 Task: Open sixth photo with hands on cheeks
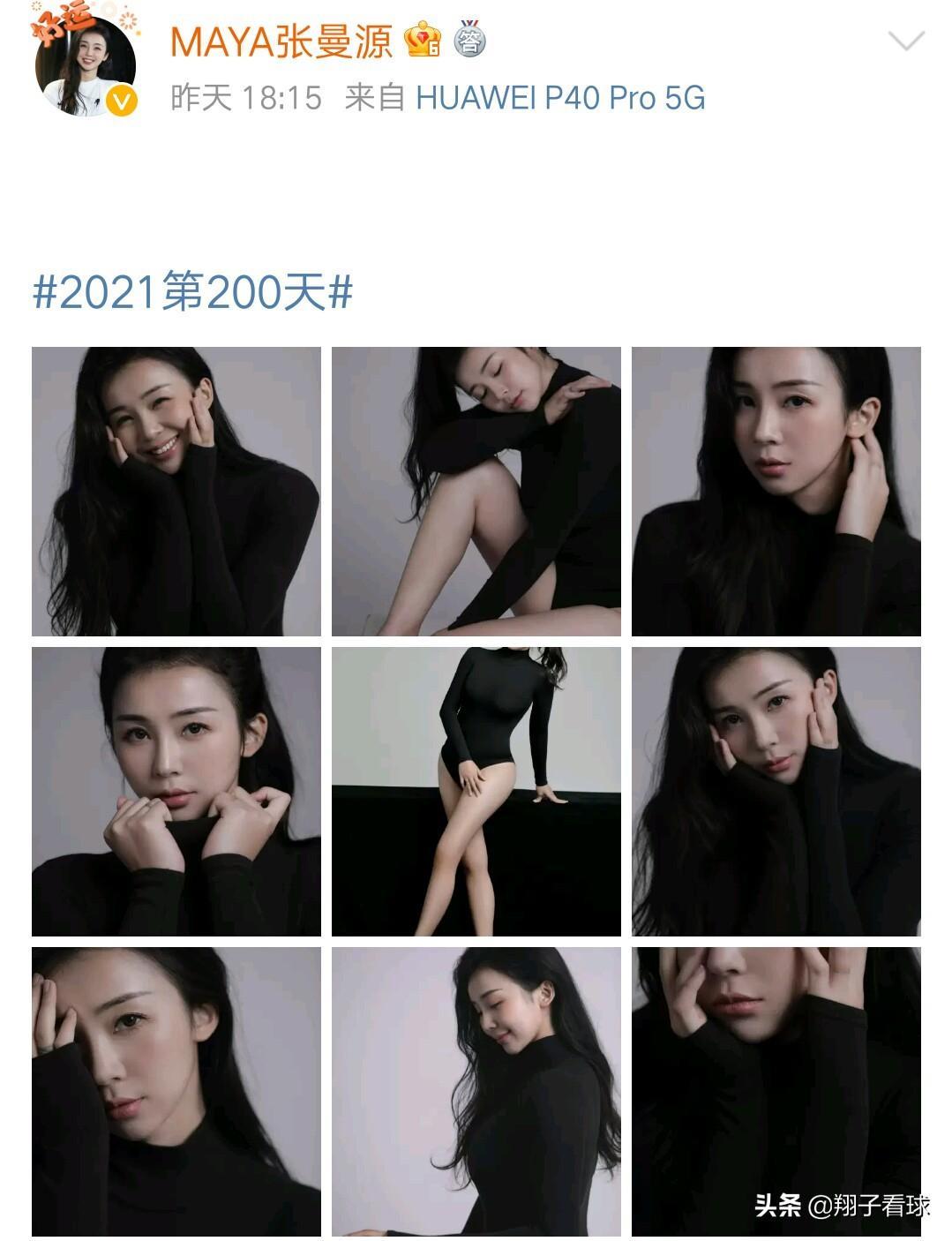click(x=776, y=791)
